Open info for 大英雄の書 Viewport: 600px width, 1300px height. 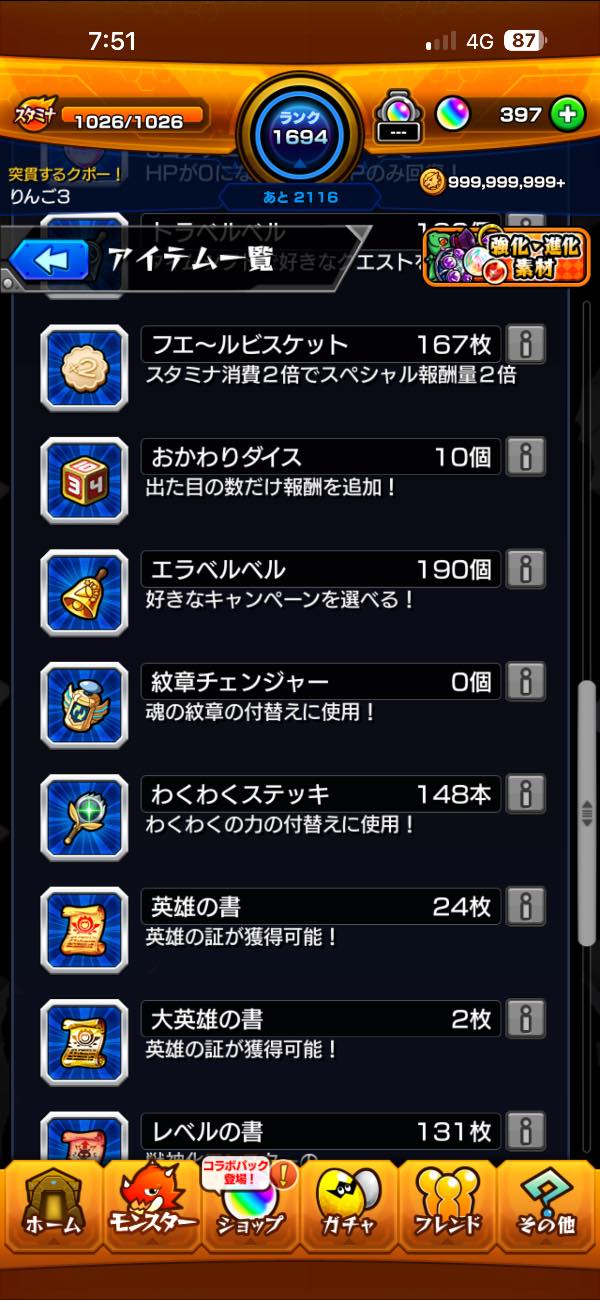[525, 1019]
